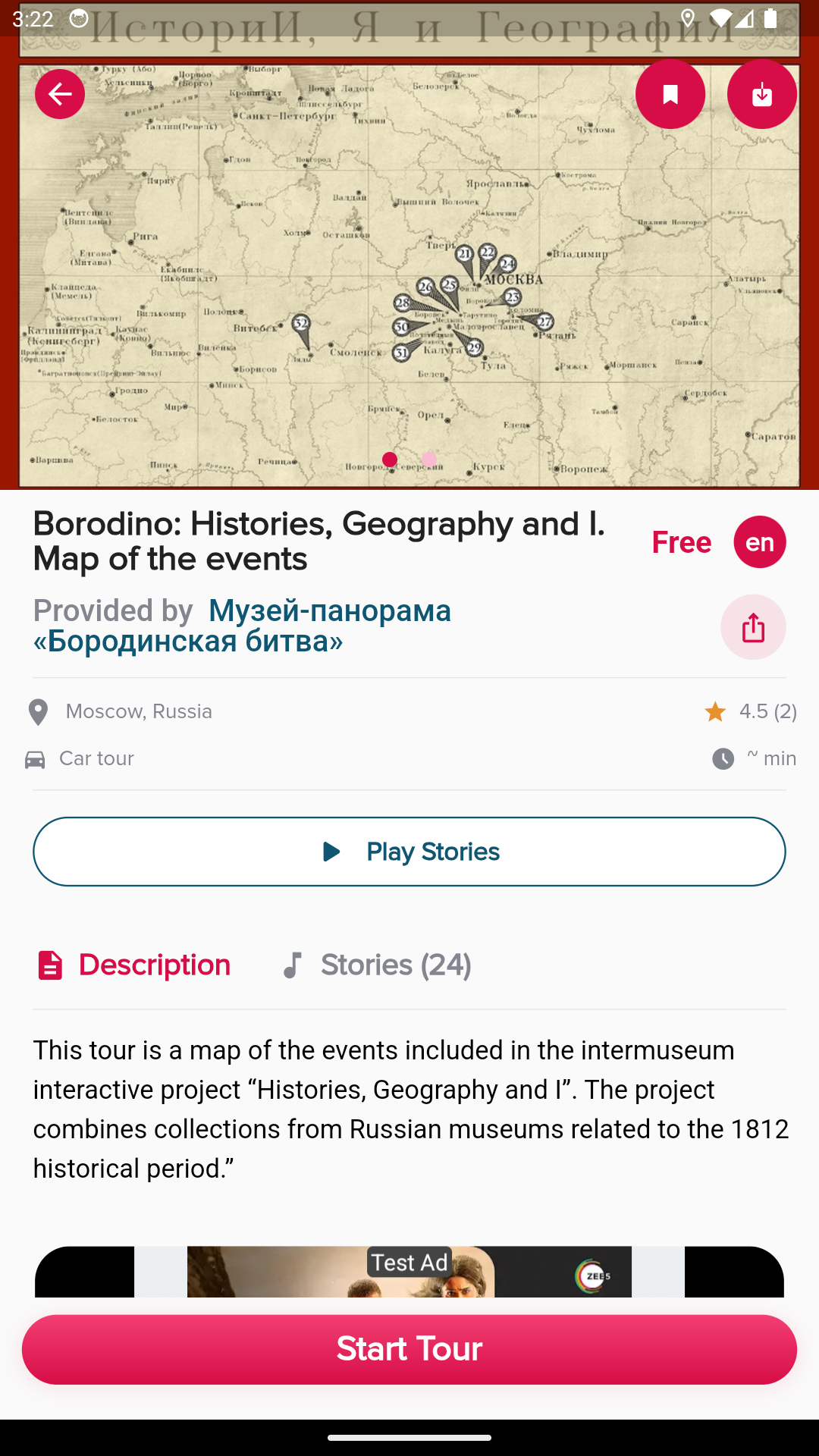Switch to the Stories (24) tab
Image resolution: width=819 pixels, height=1456 pixels.
377,965
